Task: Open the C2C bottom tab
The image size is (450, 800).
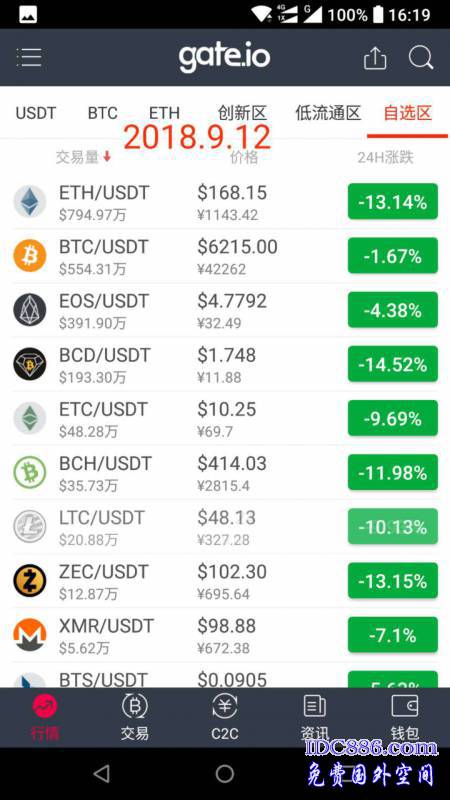Action: coord(225,718)
